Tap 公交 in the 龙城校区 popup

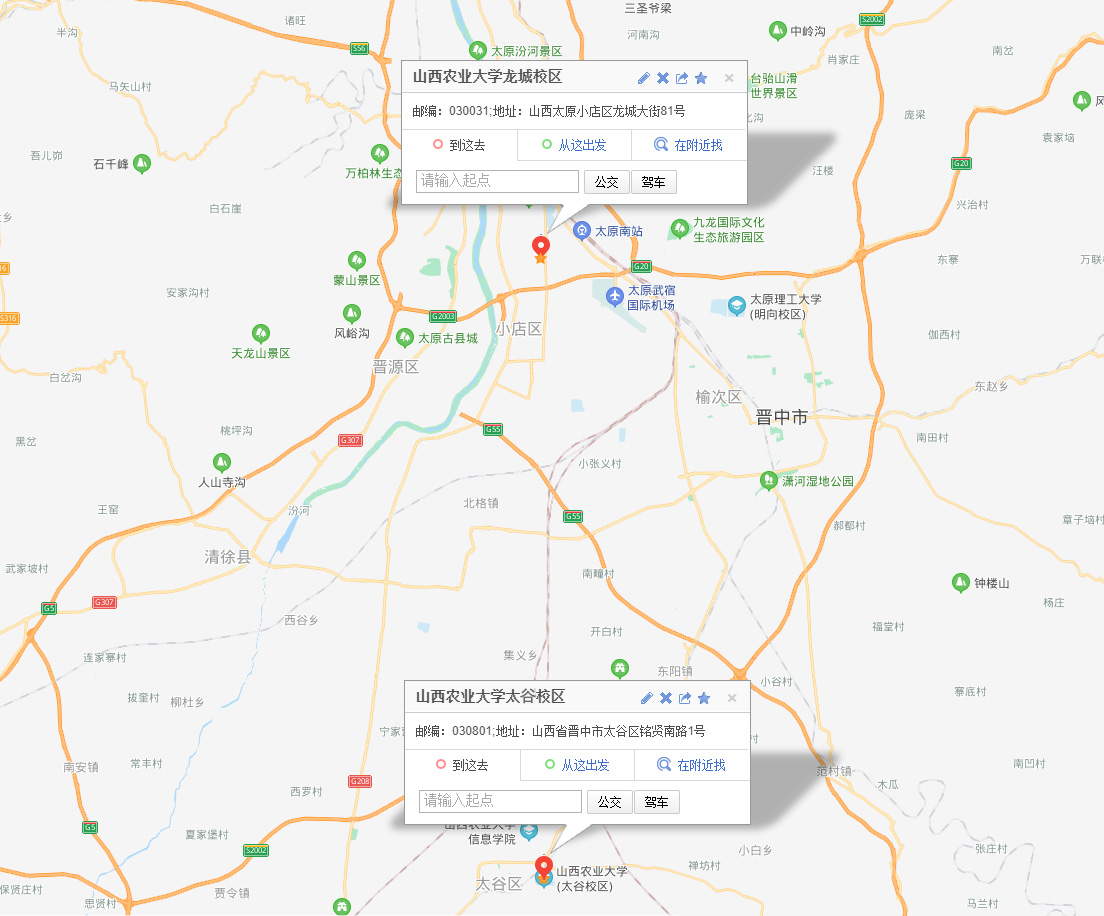pos(606,182)
